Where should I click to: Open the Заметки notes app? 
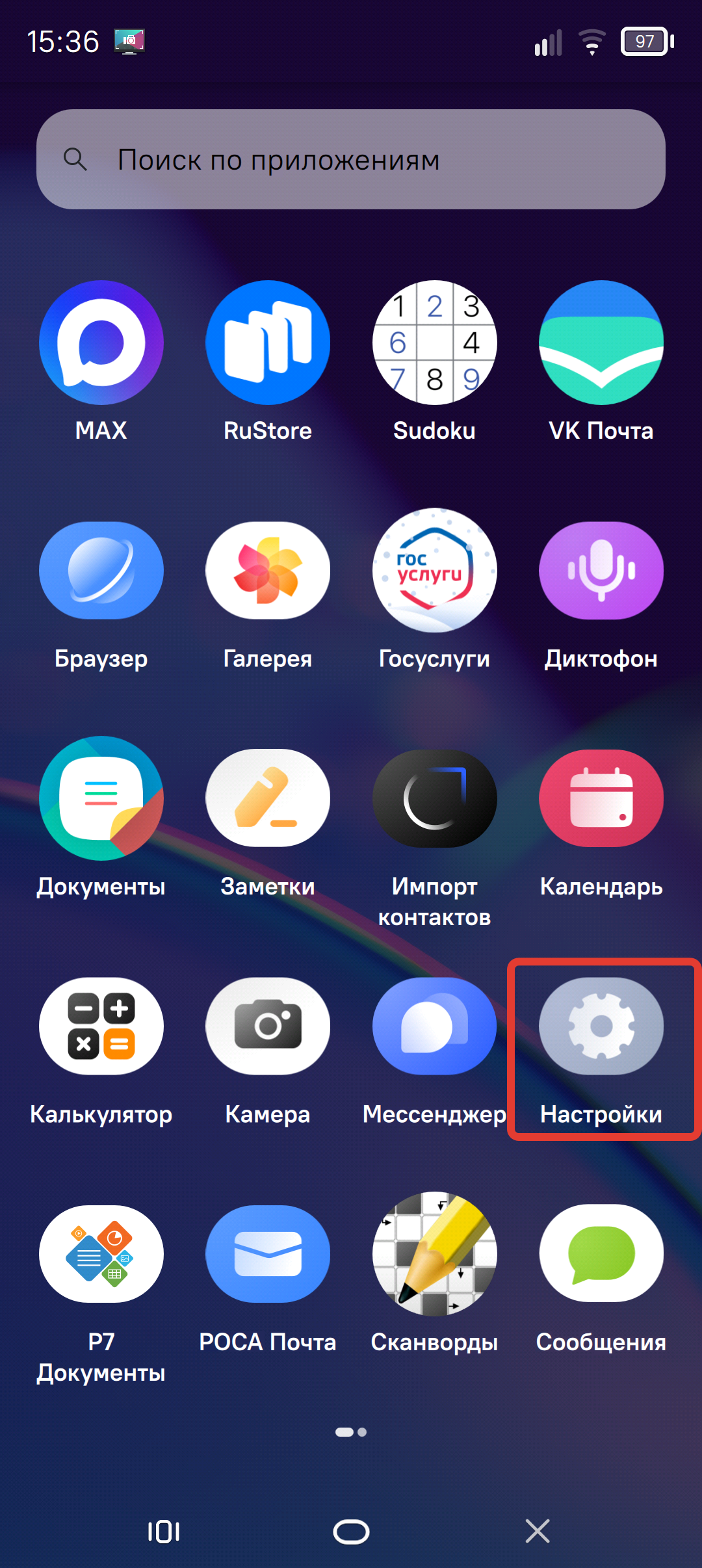[x=268, y=798]
